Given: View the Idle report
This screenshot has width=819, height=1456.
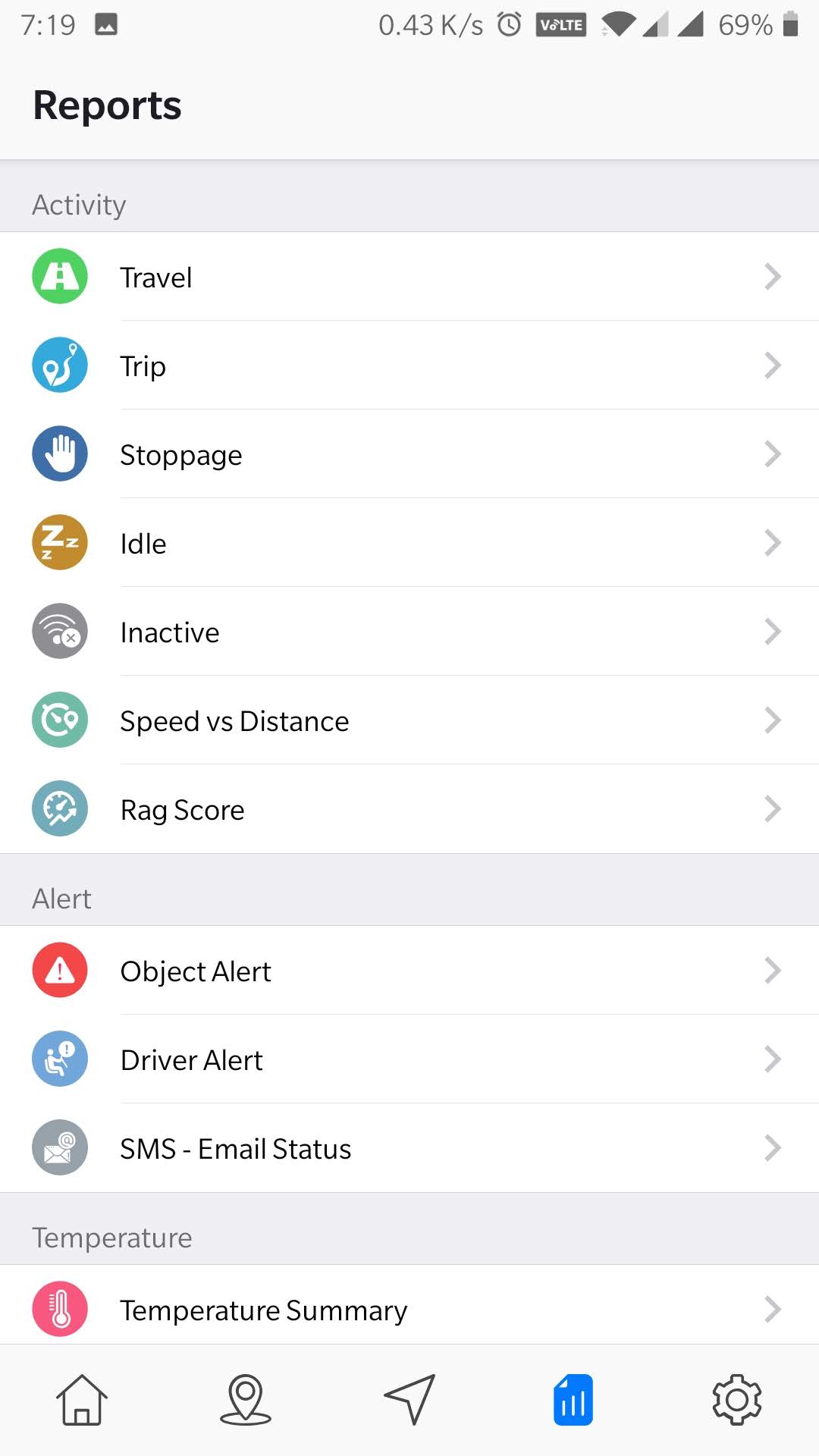Looking at the screenshot, I should coord(409,543).
